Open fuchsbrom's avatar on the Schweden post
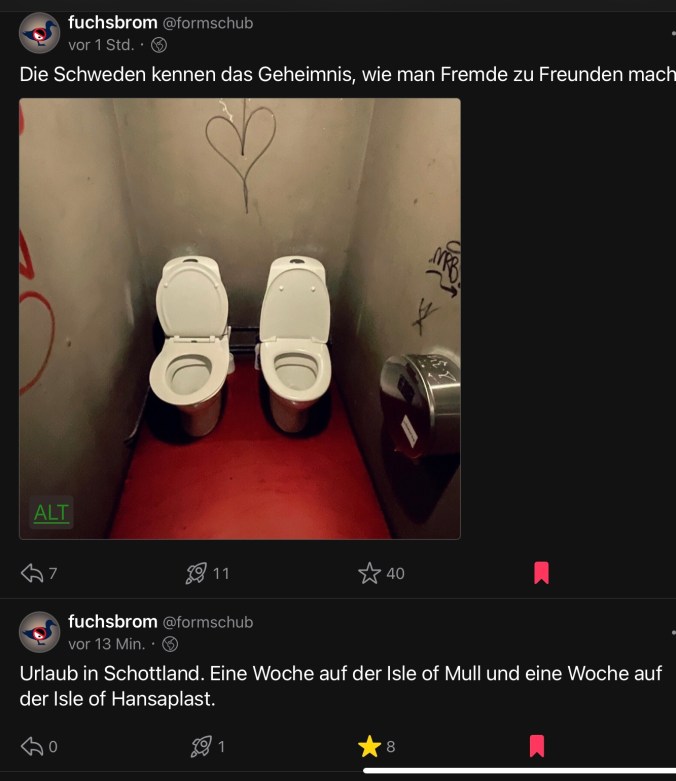 click(x=40, y=33)
